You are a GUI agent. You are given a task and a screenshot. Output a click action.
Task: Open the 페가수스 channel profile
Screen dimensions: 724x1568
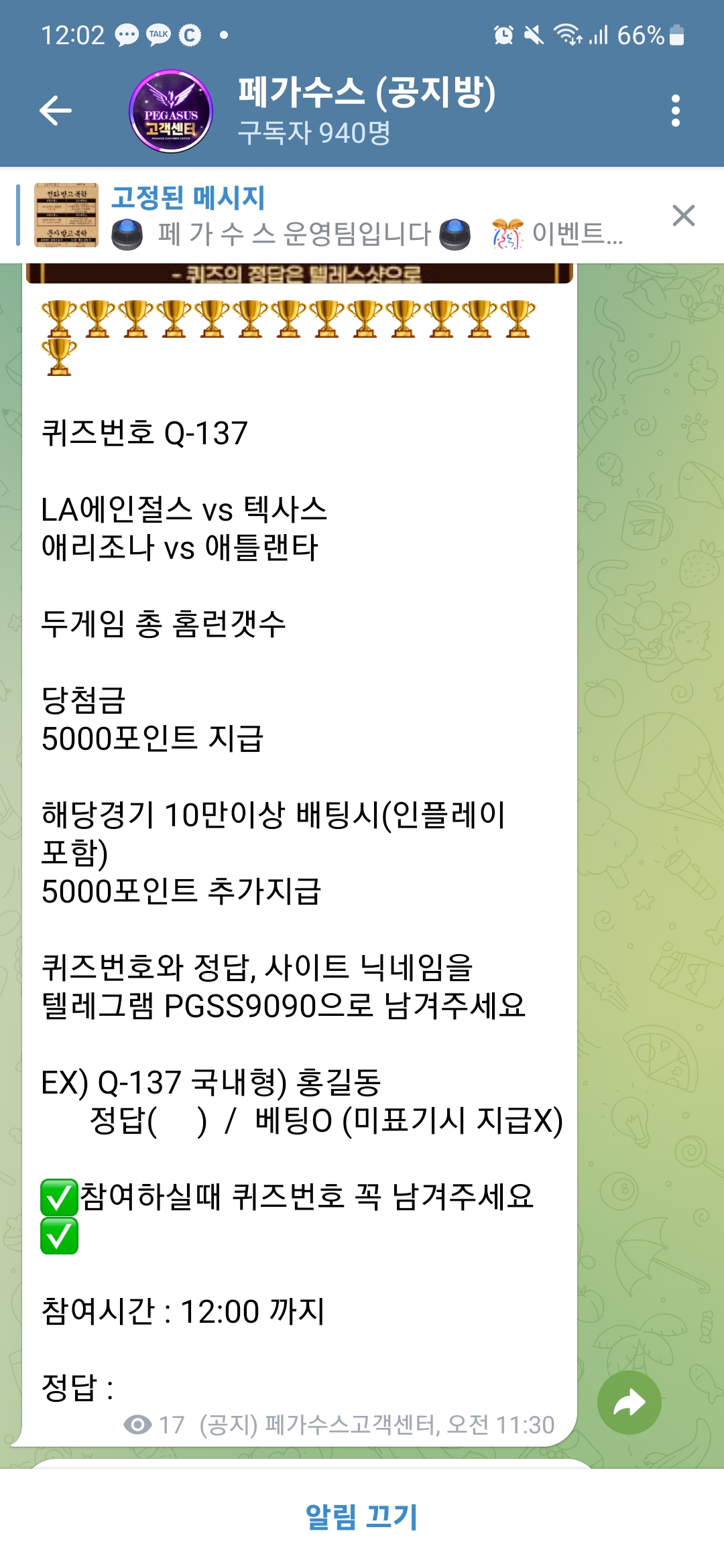365,111
